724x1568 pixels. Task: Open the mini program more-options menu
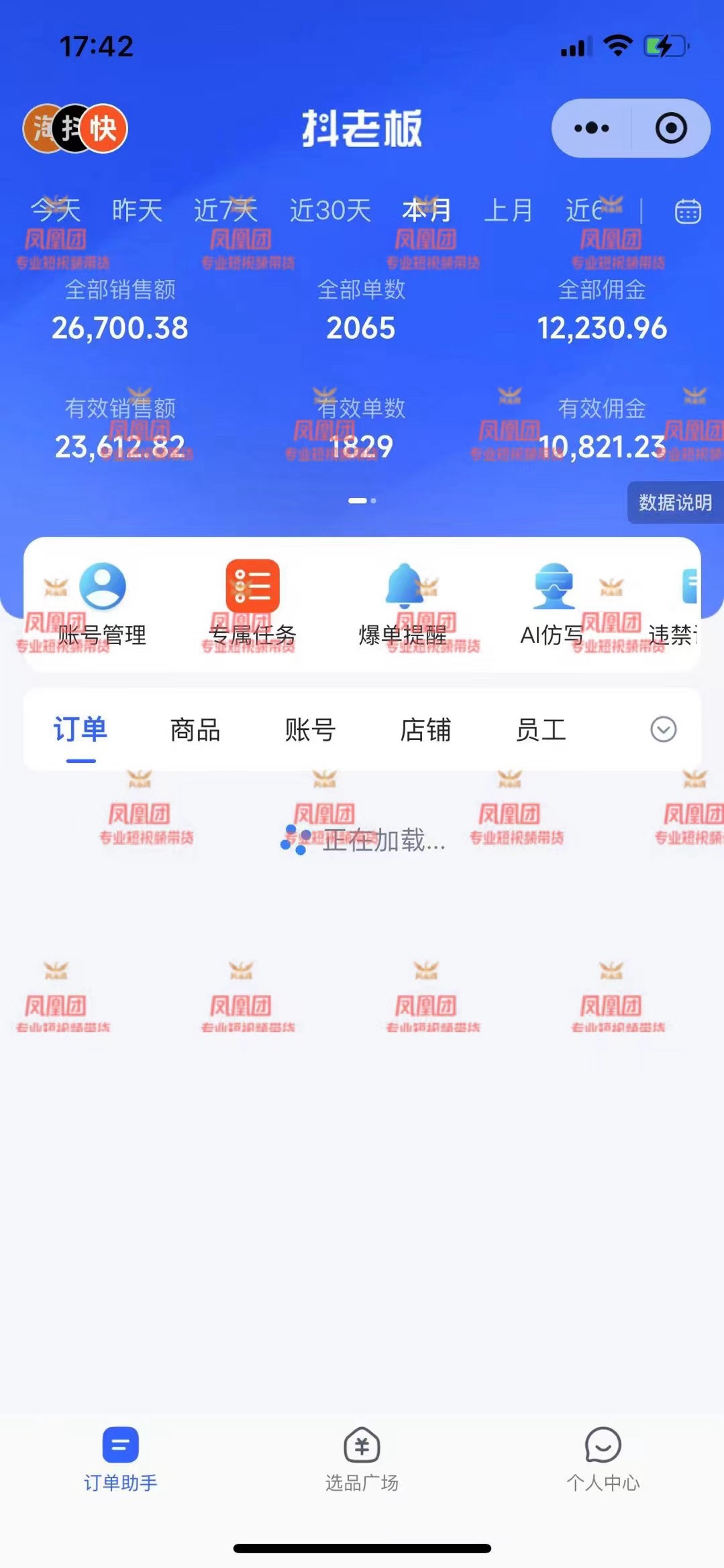[x=591, y=128]
